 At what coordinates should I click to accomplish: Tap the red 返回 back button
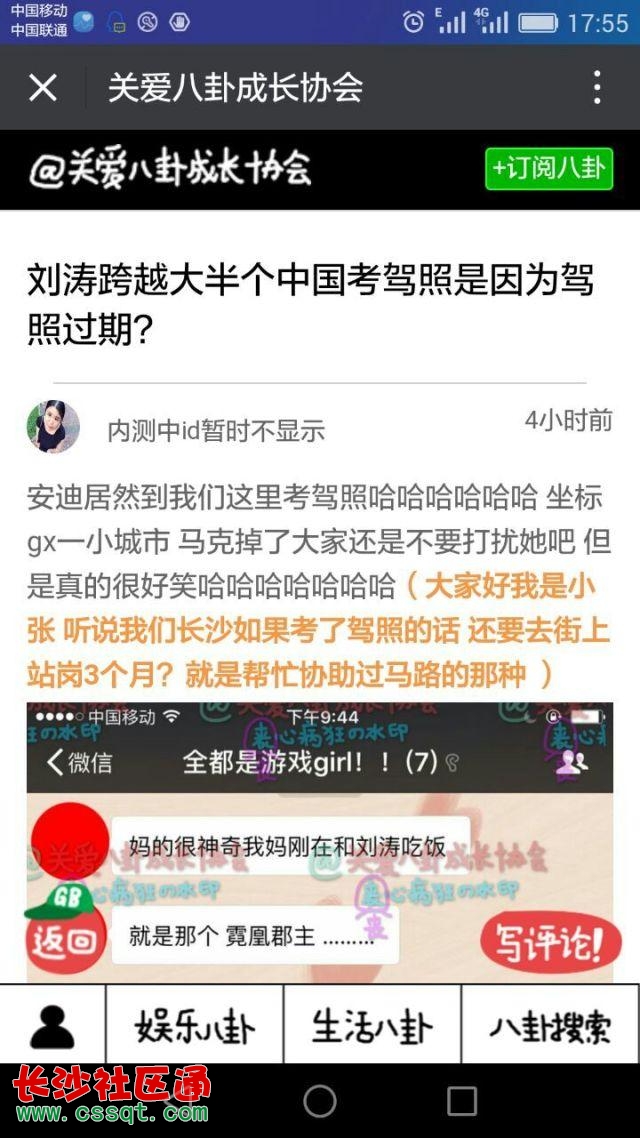[66, 938]
